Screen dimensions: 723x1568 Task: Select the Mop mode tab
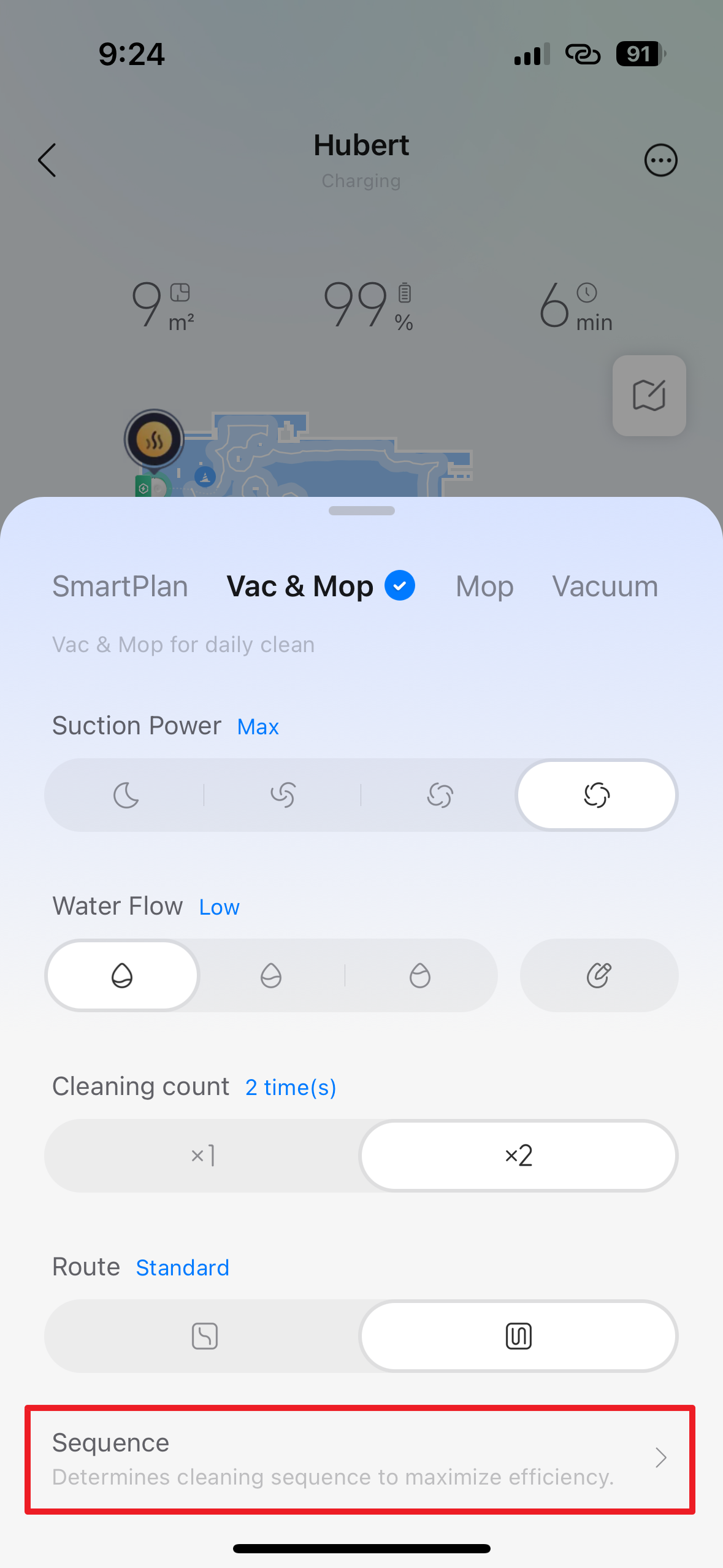click(484, 586)
